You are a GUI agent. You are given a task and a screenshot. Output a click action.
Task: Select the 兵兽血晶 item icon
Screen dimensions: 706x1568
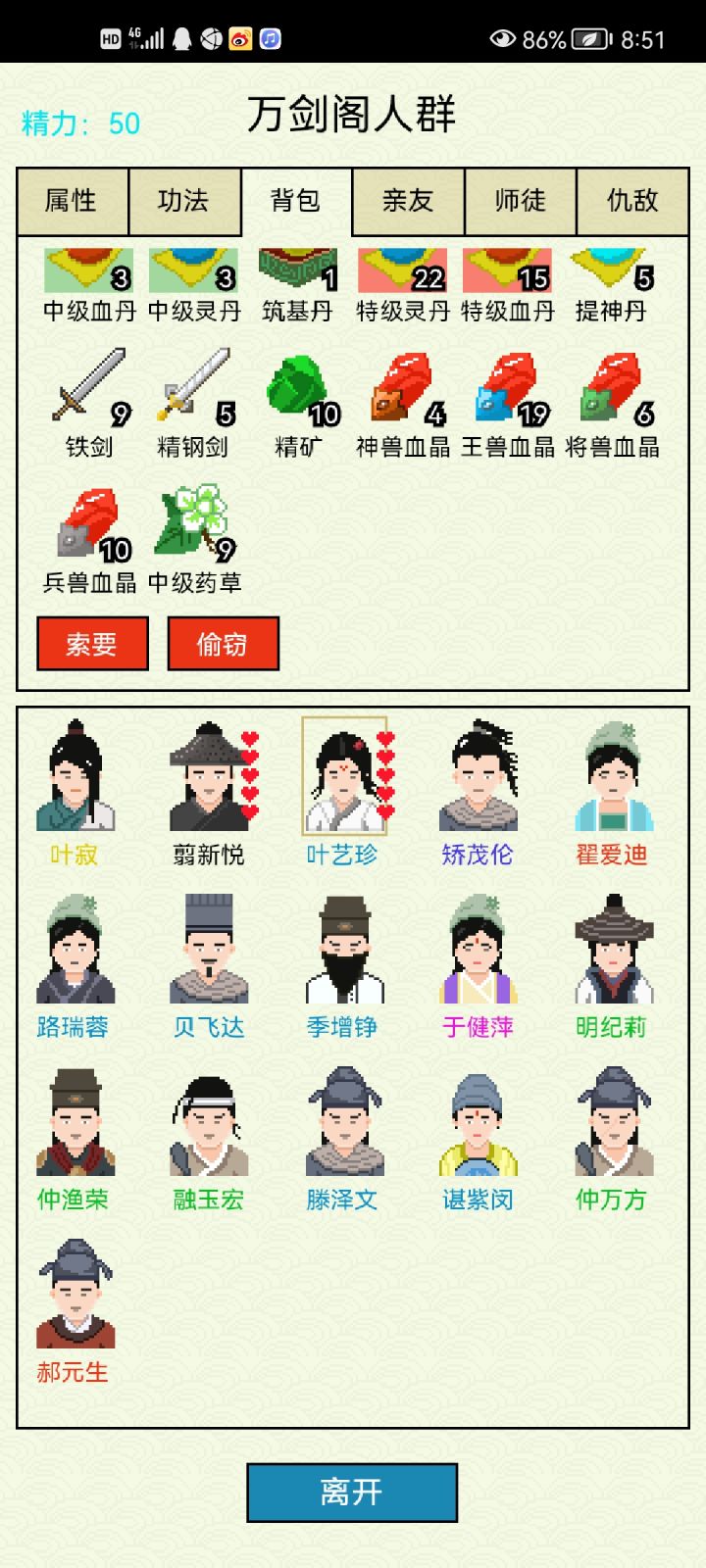point(86,519)
